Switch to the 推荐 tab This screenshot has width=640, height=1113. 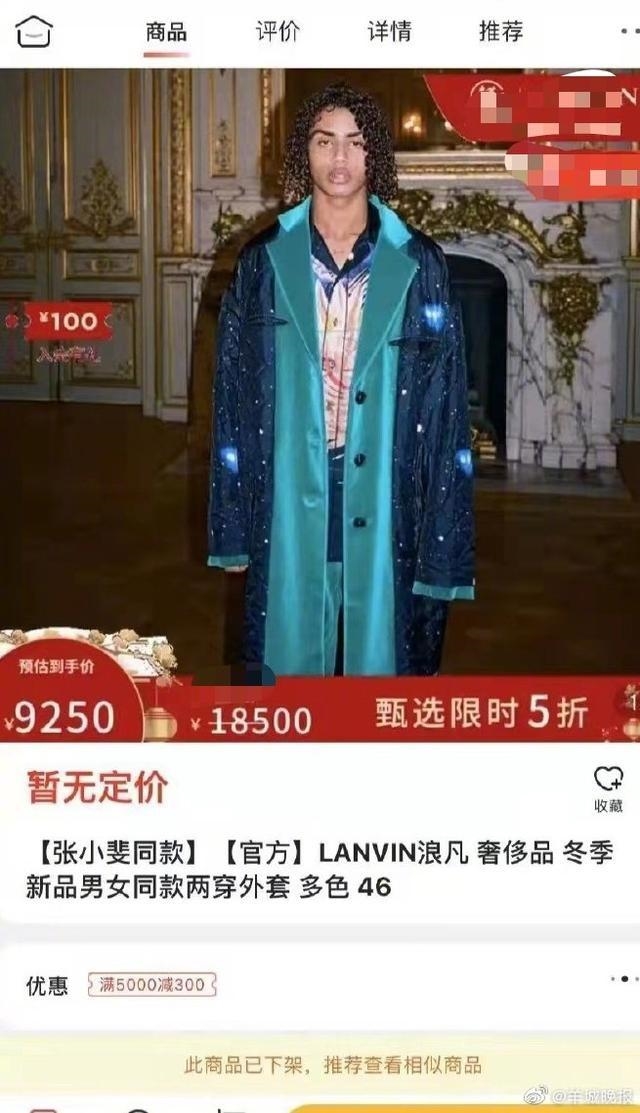[500, 31]
